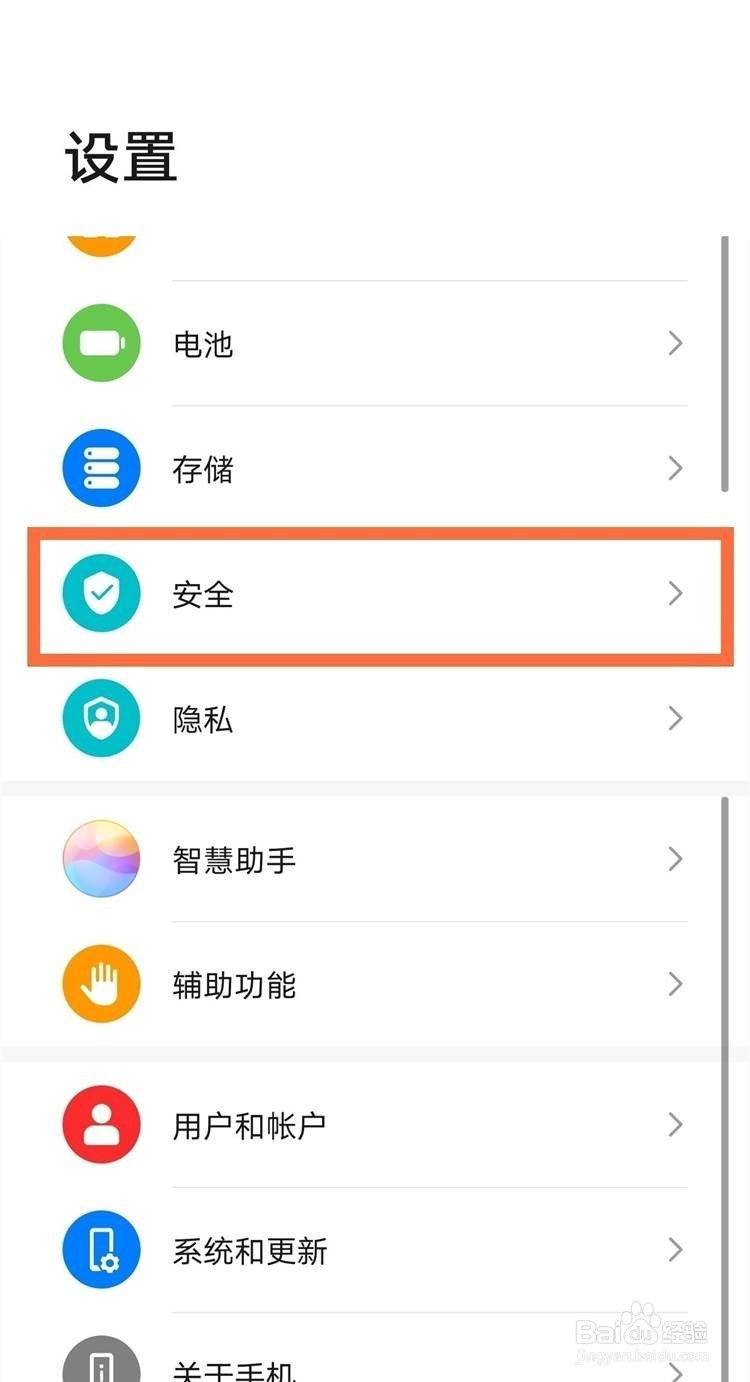The width and height of the screenshot is (750, 1382).
Task: Tap the blue storage icon beside 存储
Action: [100, 467]
